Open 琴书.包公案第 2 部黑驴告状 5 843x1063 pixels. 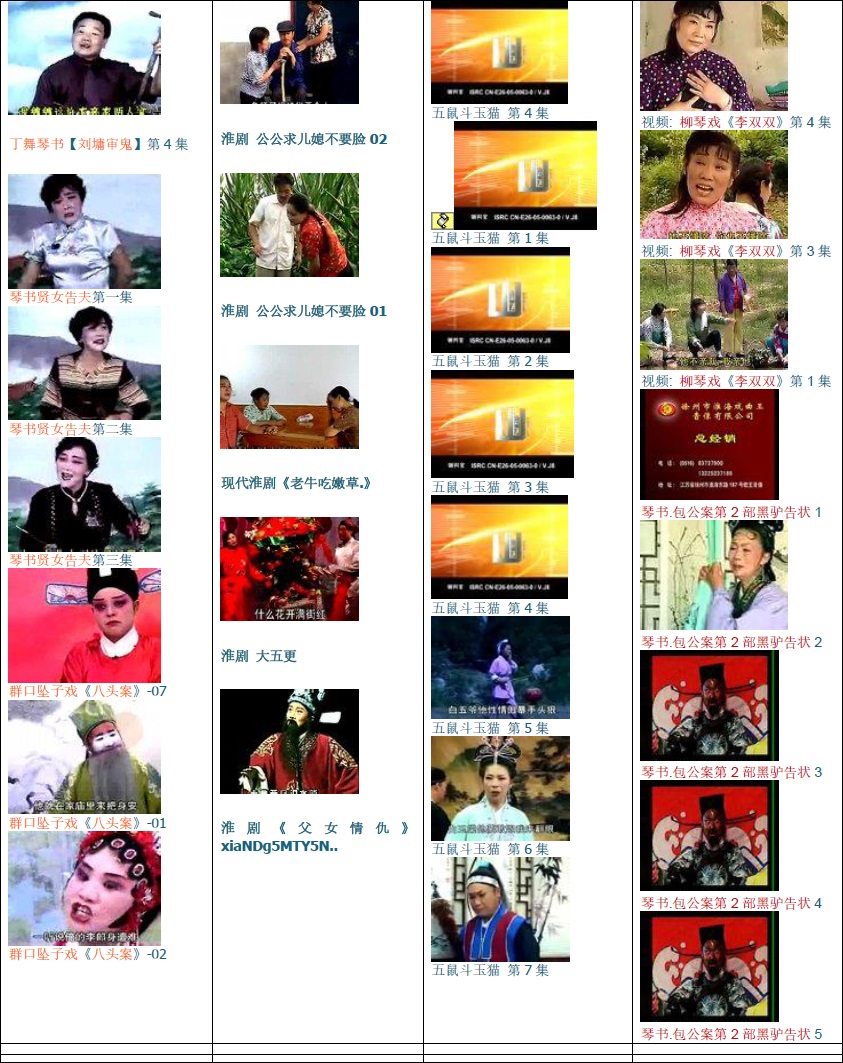(731, 1034)
